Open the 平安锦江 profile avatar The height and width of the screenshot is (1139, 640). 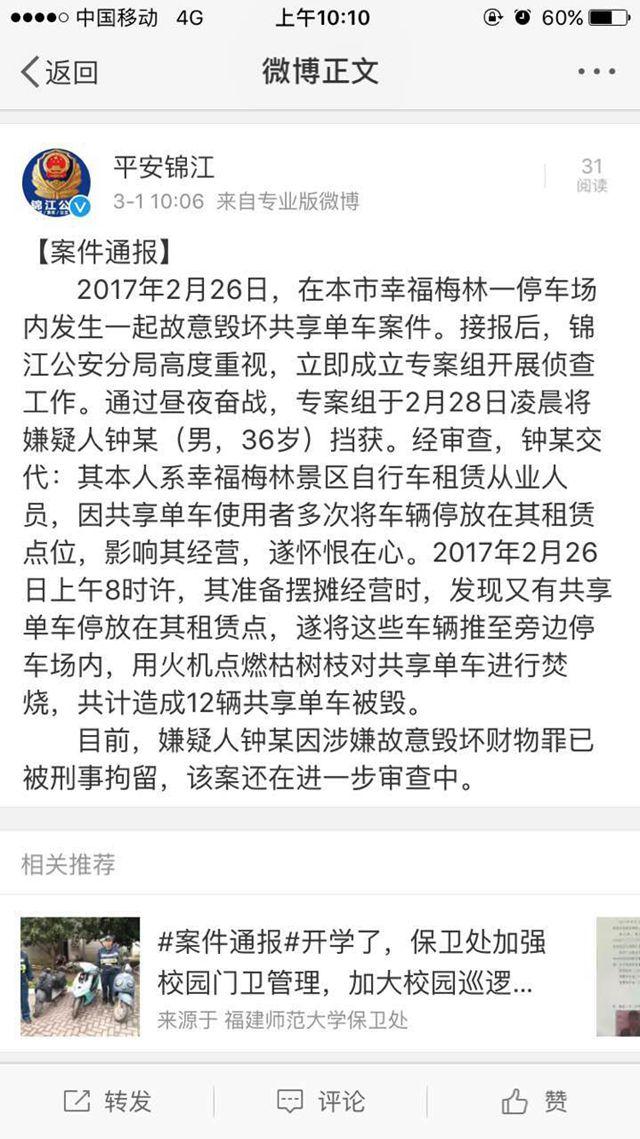point(57,183)
